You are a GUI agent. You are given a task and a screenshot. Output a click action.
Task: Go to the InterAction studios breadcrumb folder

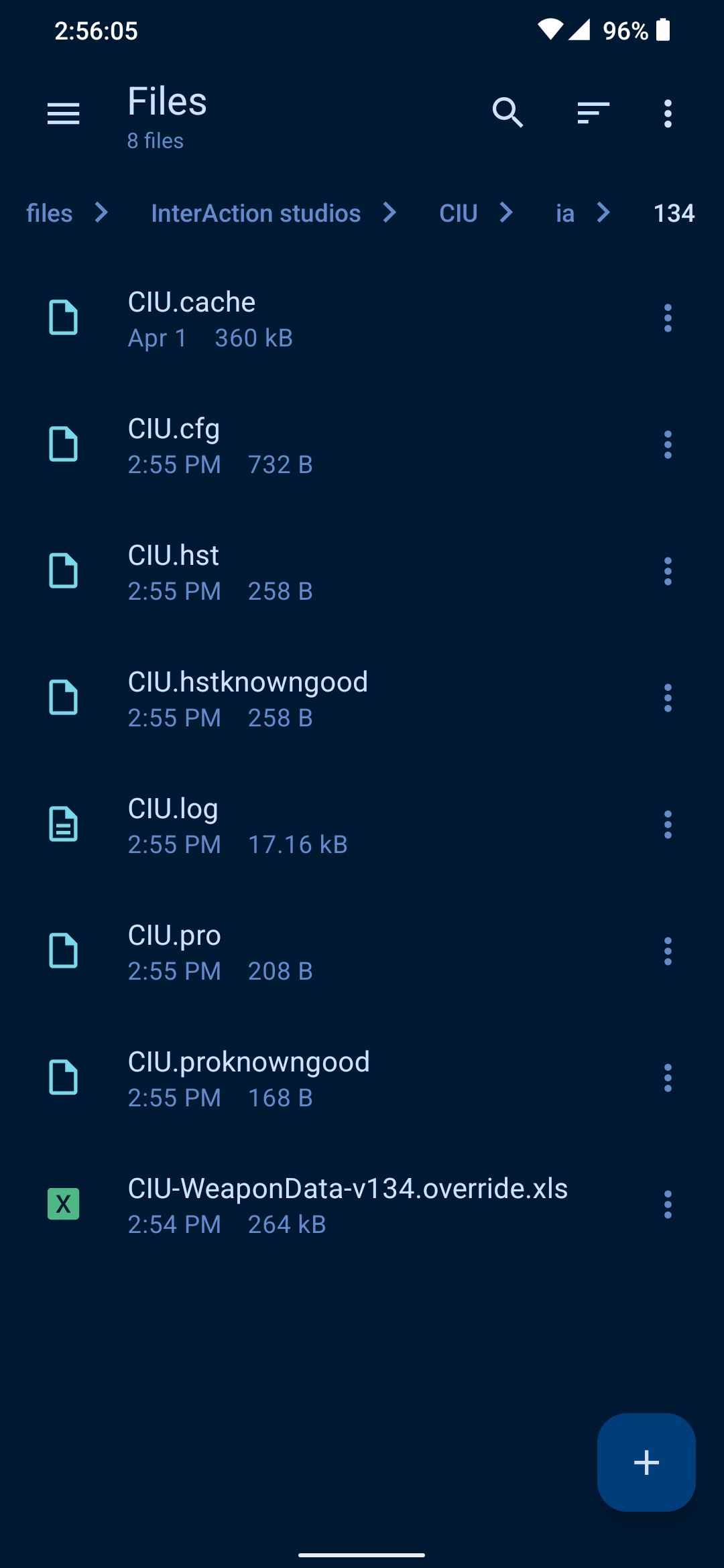(256, 213)
